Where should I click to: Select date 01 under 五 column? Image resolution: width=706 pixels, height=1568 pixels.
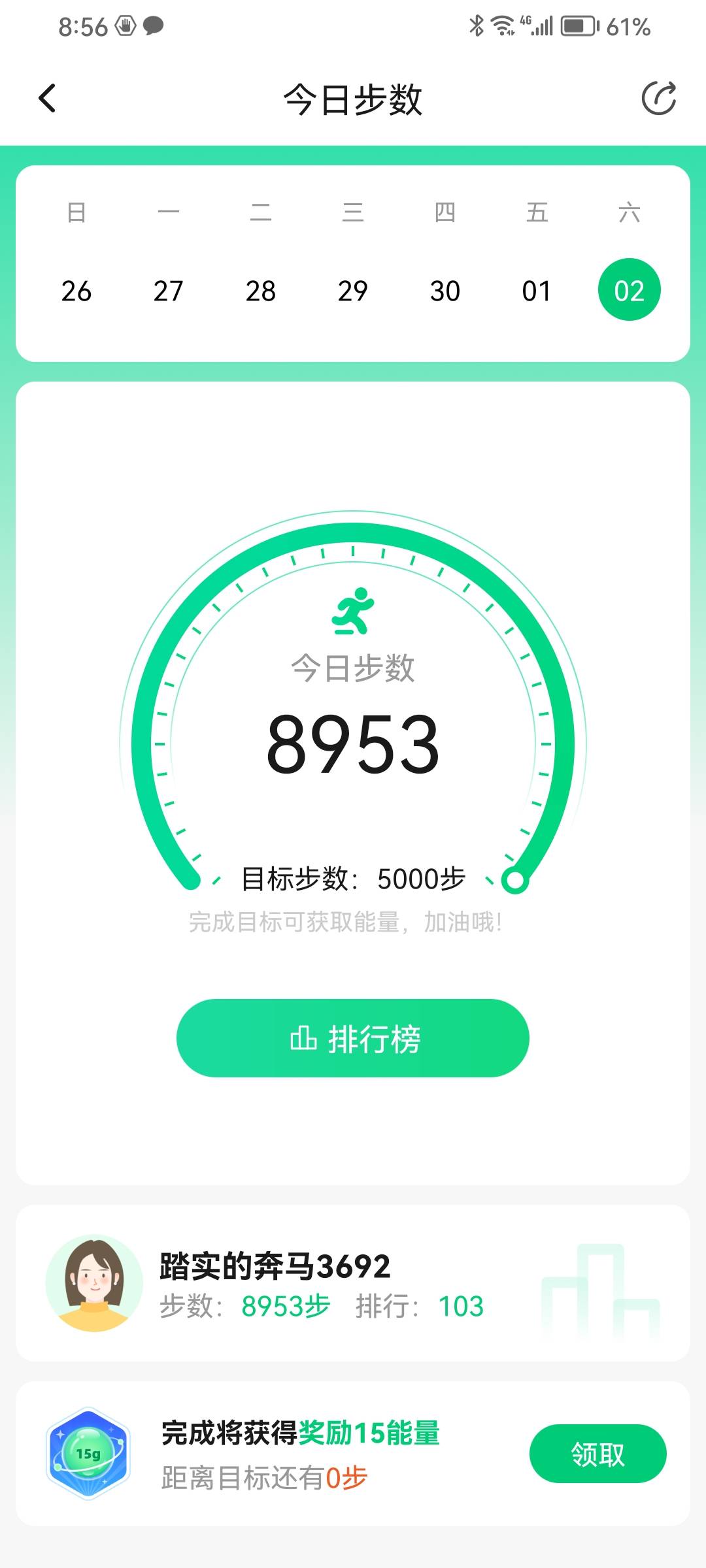pos(537,291)
